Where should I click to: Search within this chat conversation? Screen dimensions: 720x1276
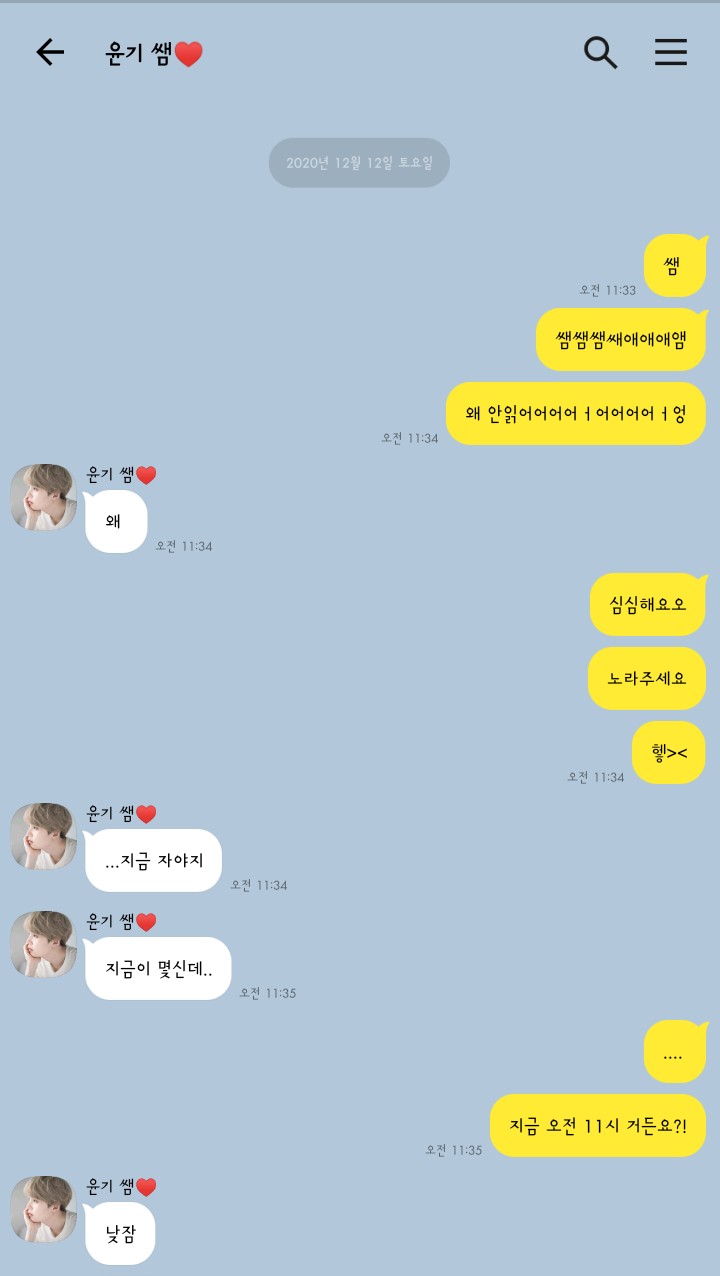(600, 53)
